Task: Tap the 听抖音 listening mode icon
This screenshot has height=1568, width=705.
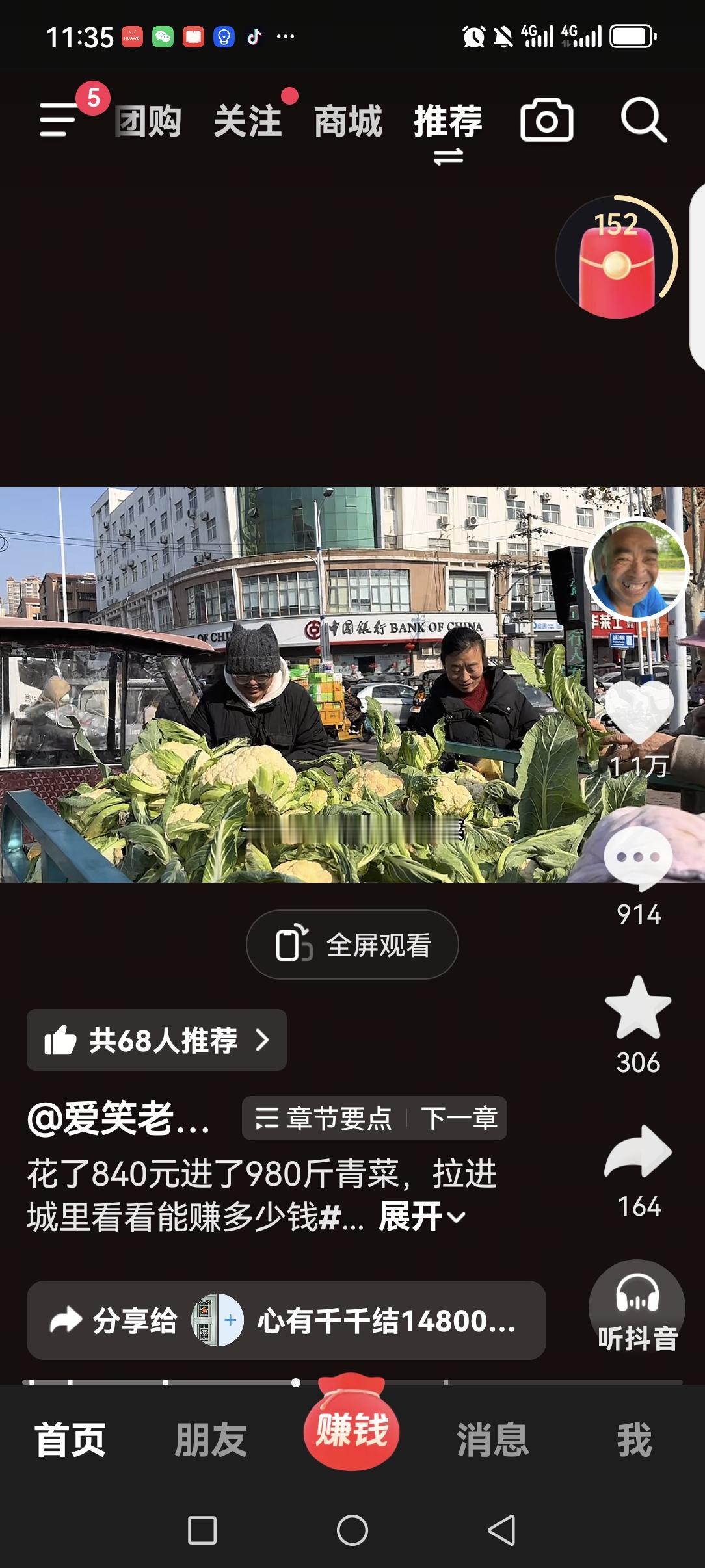Action: [x=637, y=1307]
